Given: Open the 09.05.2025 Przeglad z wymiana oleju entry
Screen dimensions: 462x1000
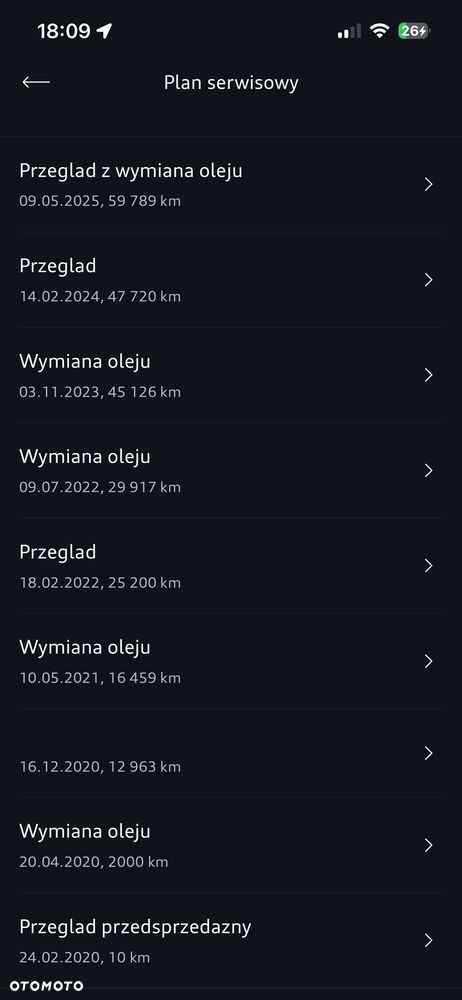Looking at the screenshot, I should [231, 184].
